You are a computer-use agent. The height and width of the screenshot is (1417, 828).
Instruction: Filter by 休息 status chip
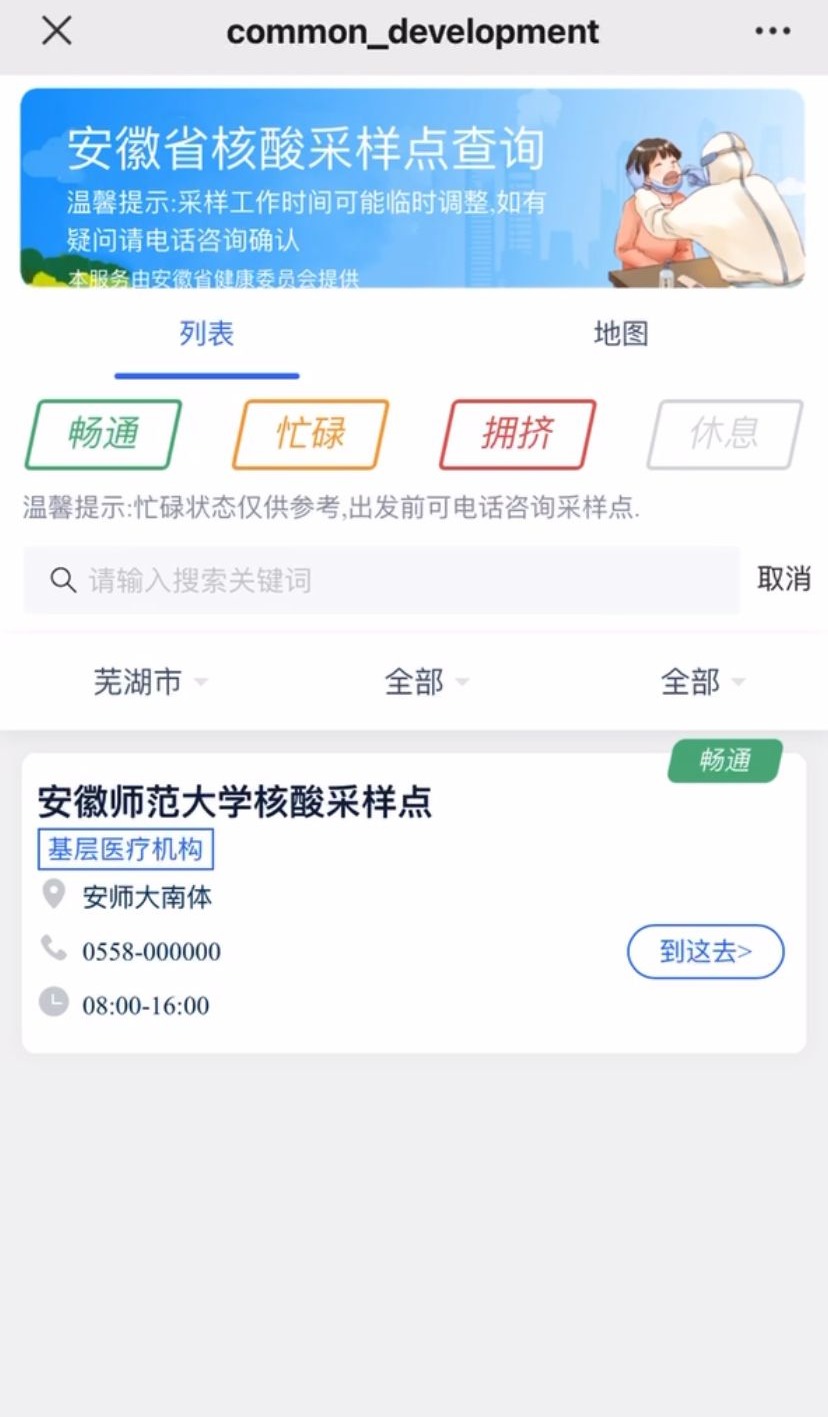tap(724, 434)
